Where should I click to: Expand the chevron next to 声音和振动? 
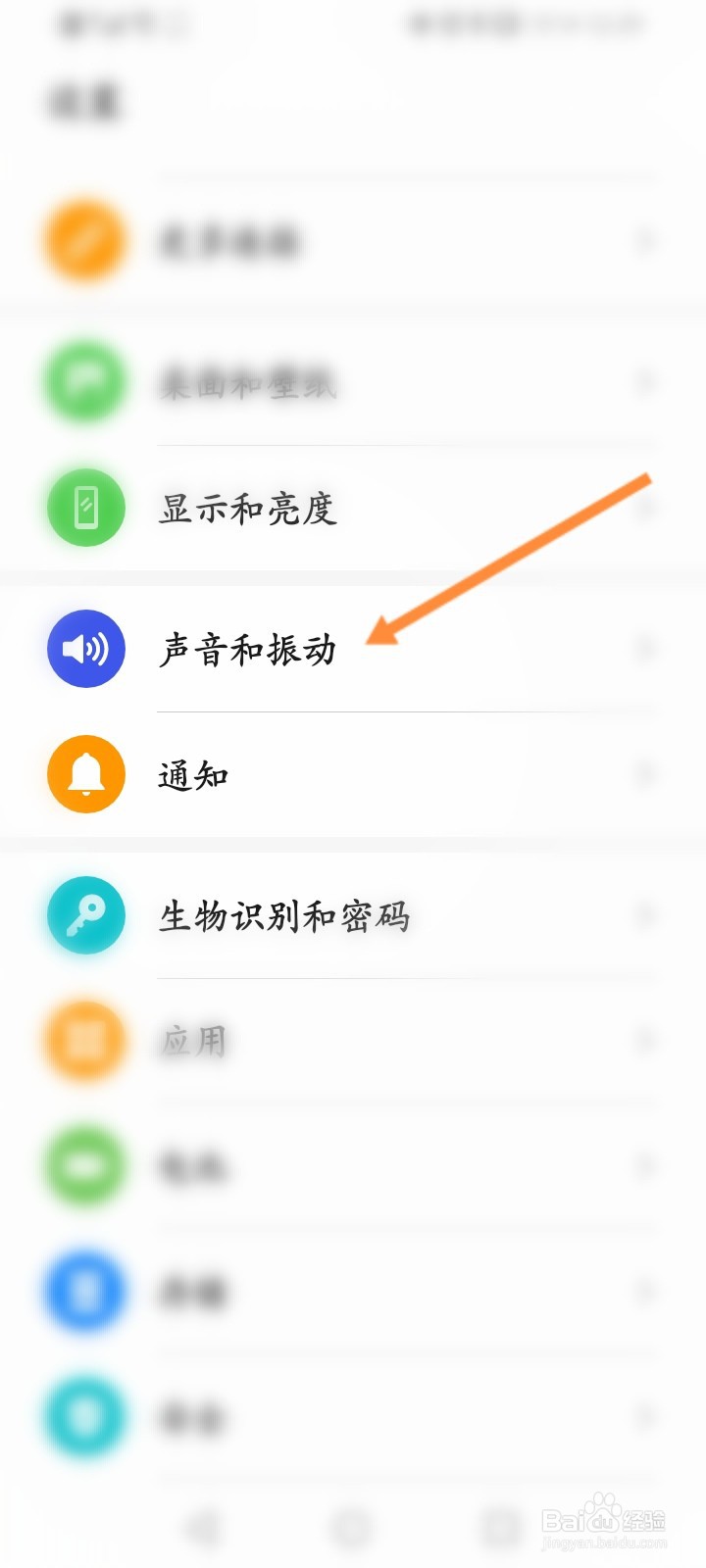point(646,648)
